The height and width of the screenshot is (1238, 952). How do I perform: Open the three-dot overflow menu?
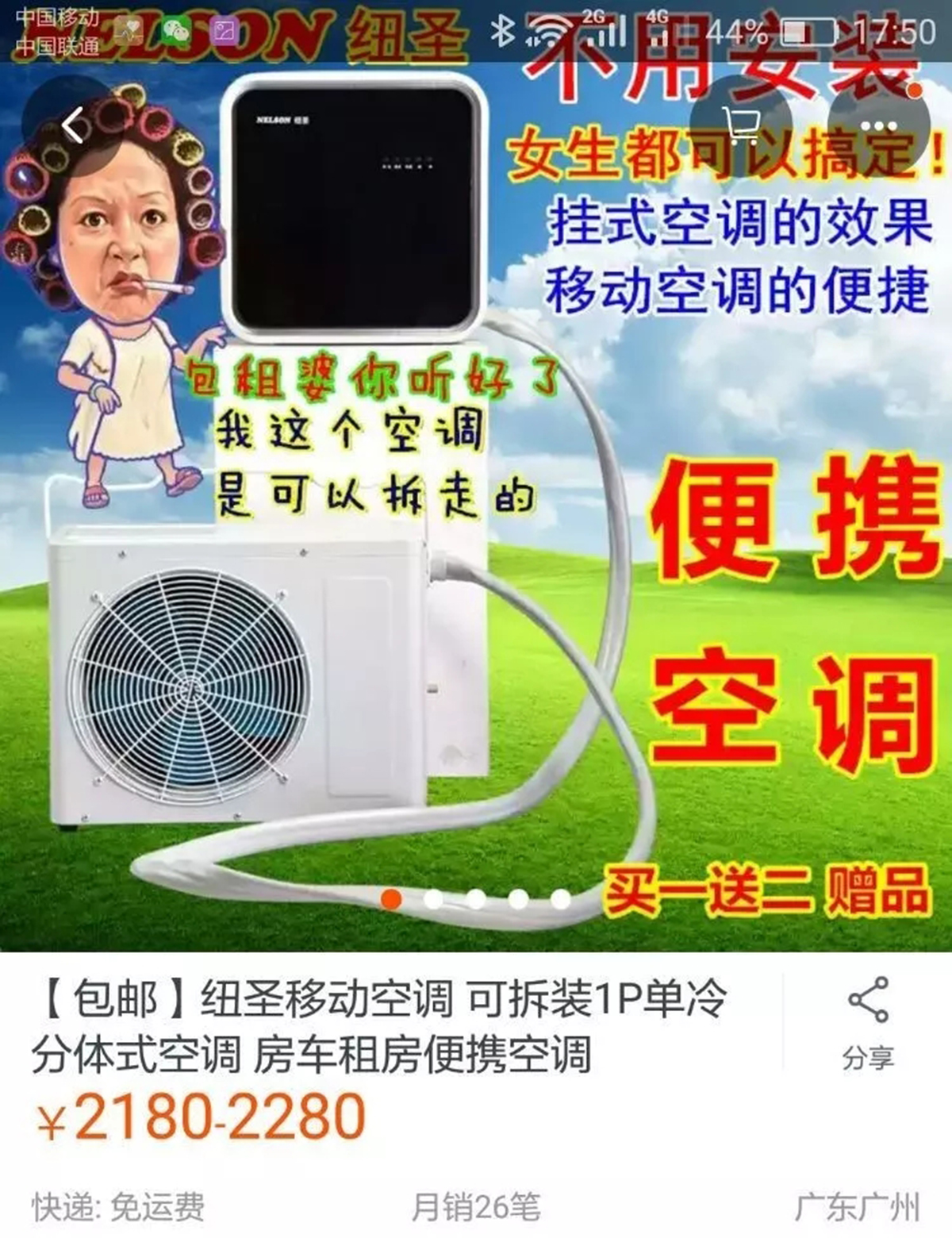click(878, 125)
